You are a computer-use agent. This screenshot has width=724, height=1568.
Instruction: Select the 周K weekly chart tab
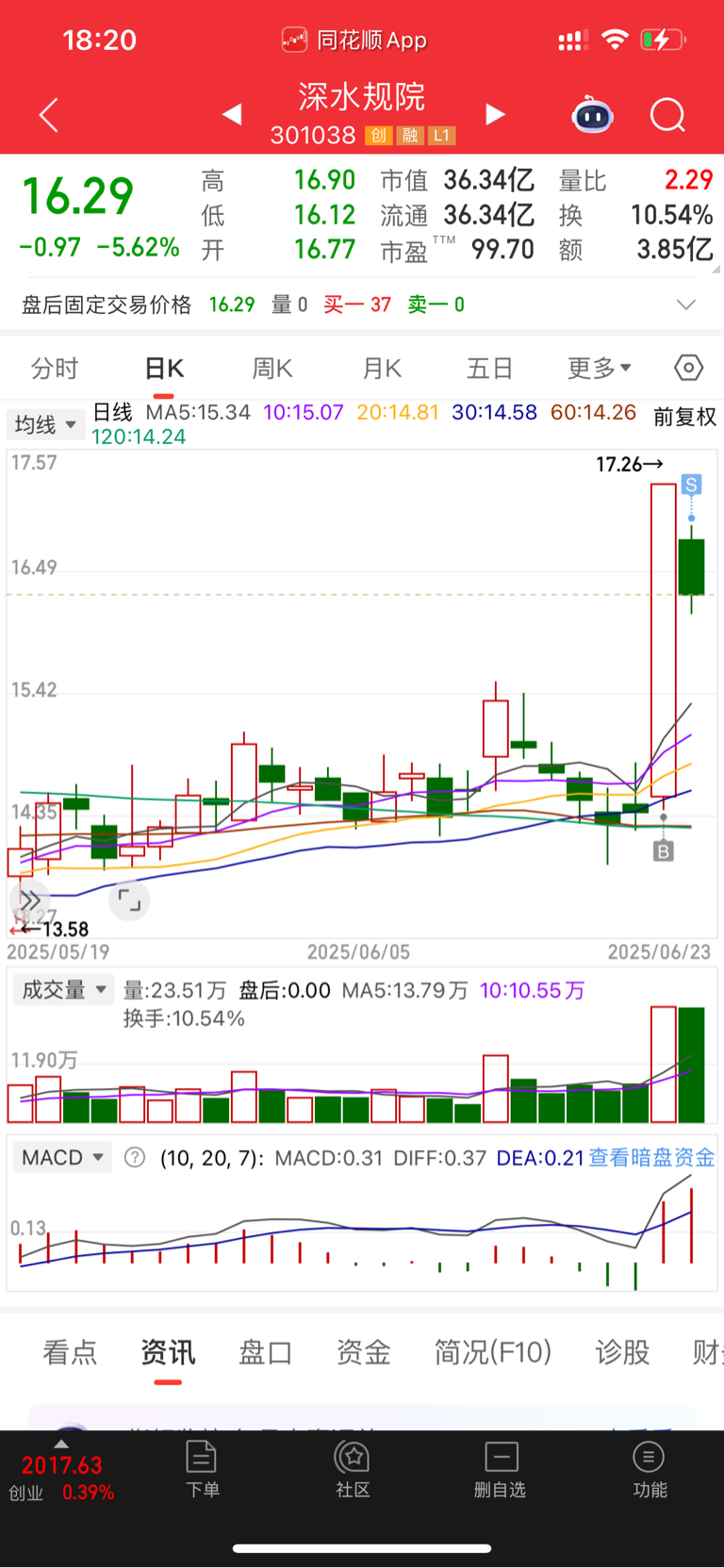[x=271, y=368]
